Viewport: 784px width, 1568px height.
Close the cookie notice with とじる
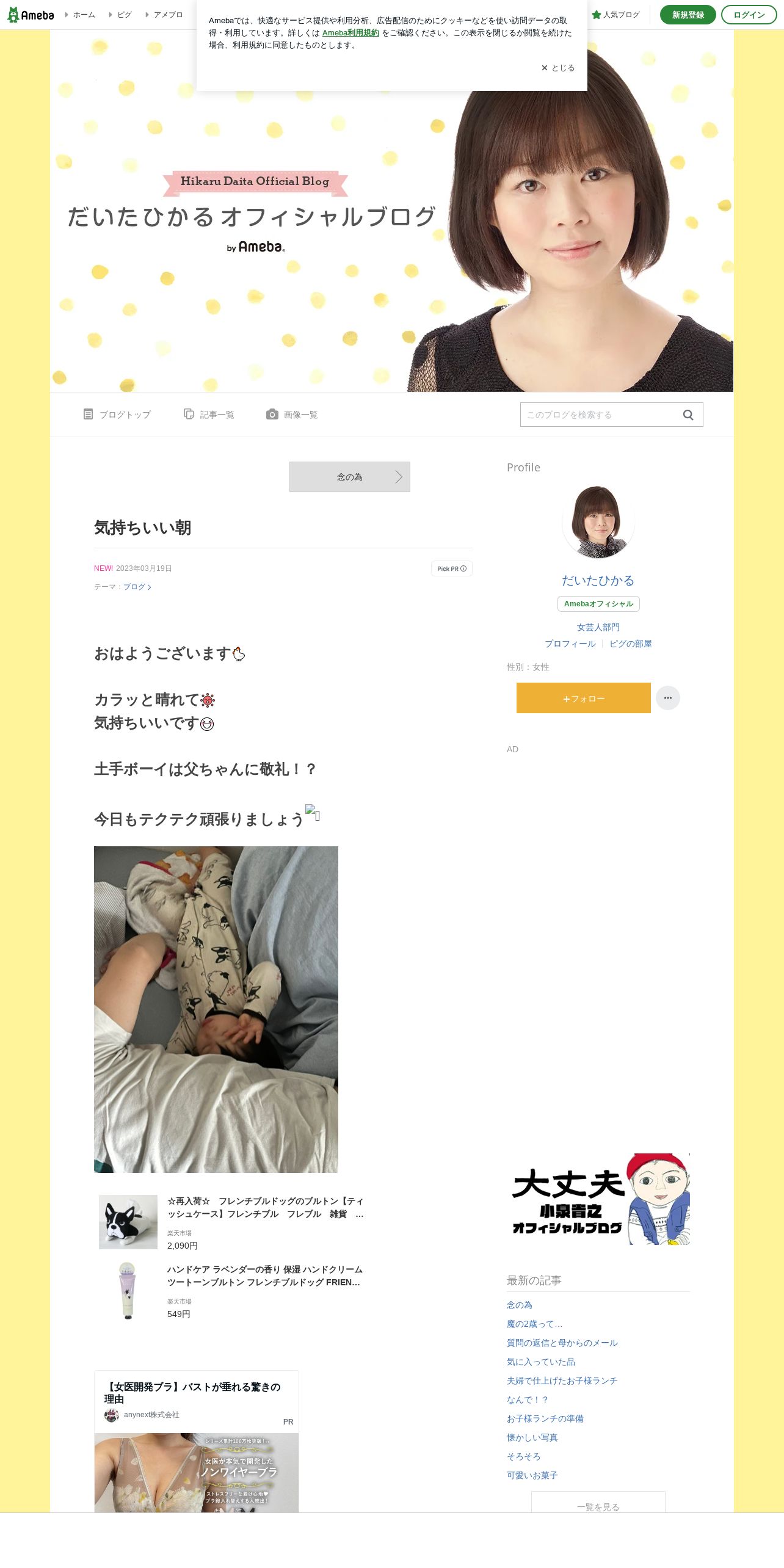click(558, 68)
